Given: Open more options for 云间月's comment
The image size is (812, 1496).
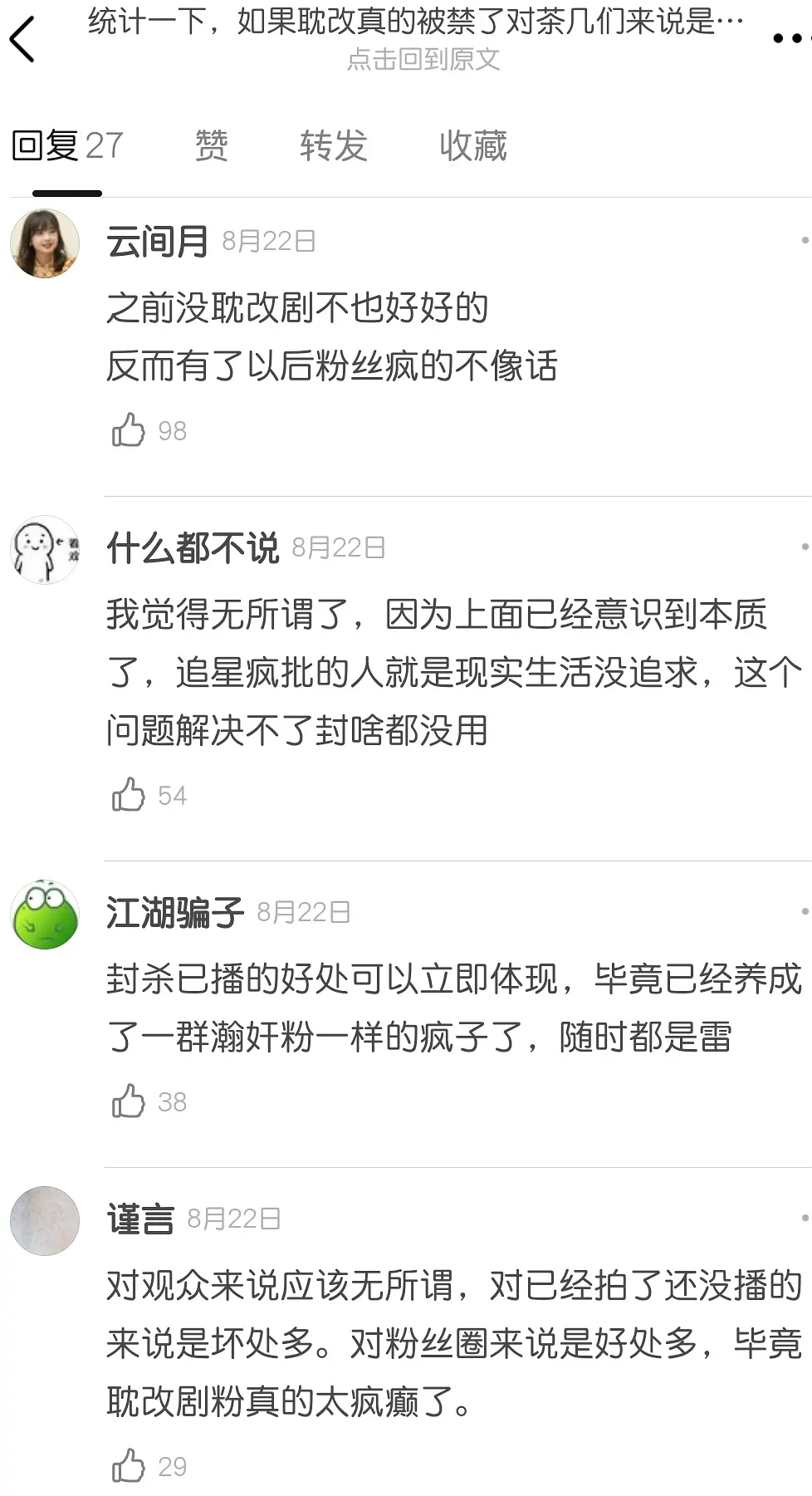Looking at the screenshot, I should 804,241.
